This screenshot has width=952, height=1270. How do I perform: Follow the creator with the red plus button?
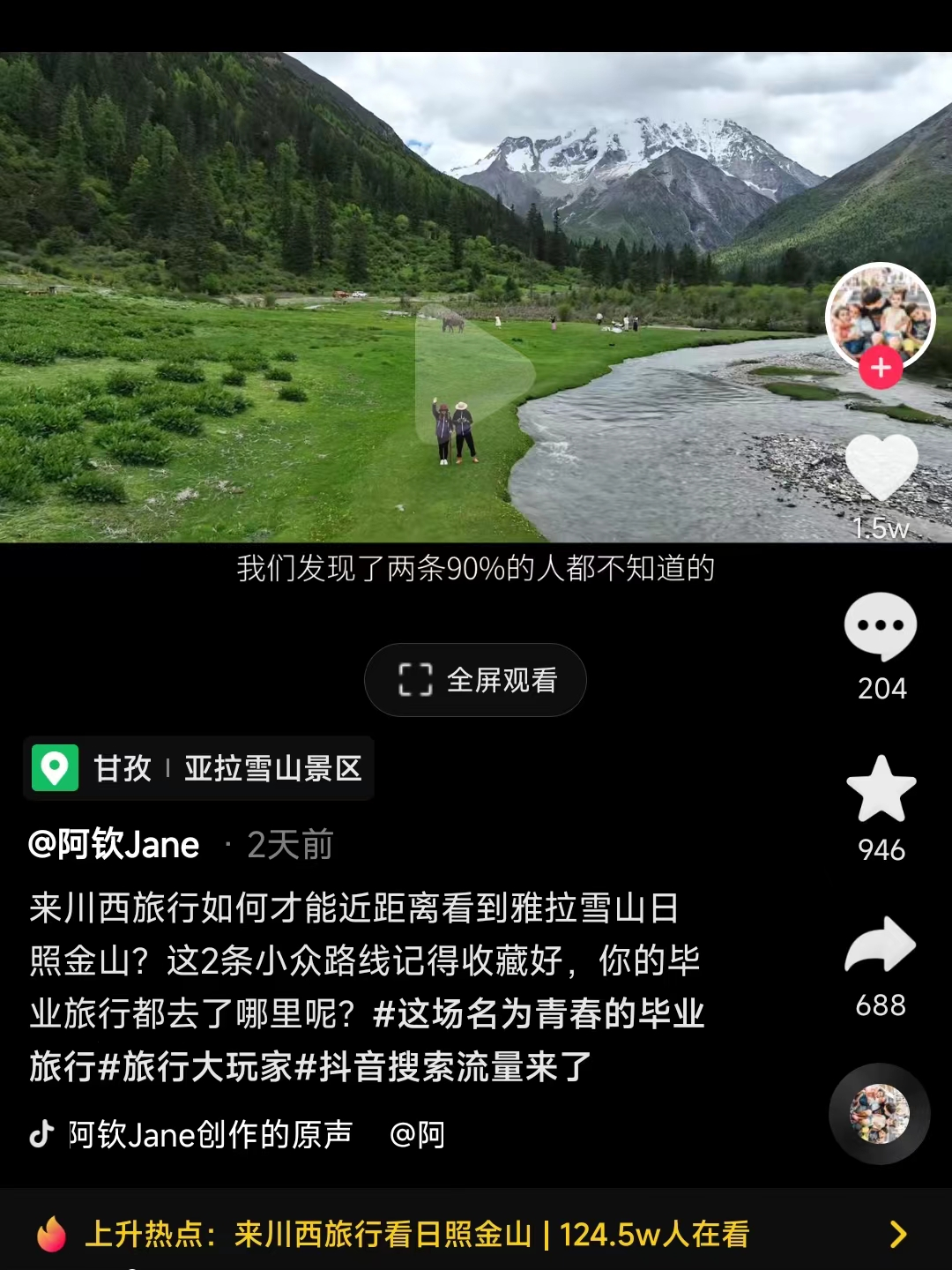click(881, 369)
